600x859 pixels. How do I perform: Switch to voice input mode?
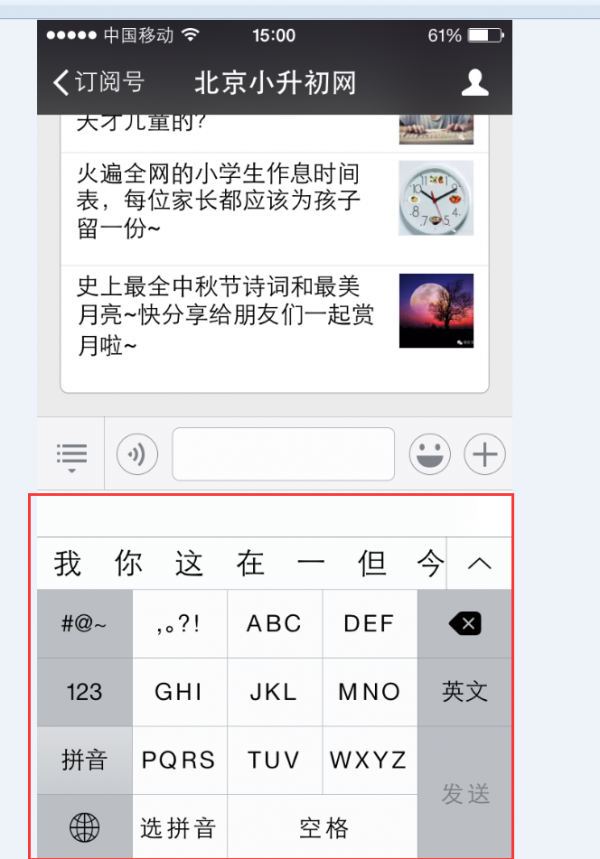point(137,455)
